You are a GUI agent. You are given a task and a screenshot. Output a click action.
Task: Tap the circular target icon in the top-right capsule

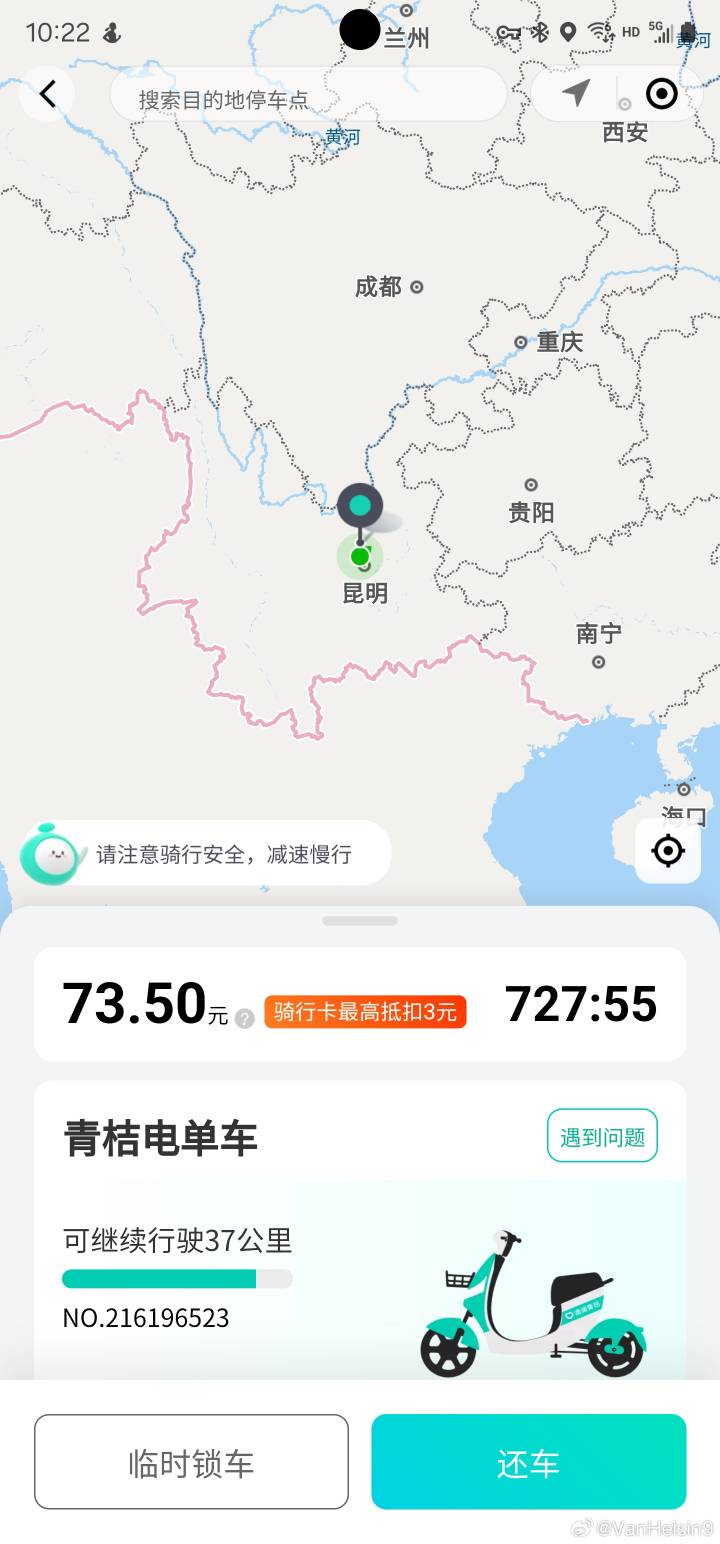pos(662,94)
